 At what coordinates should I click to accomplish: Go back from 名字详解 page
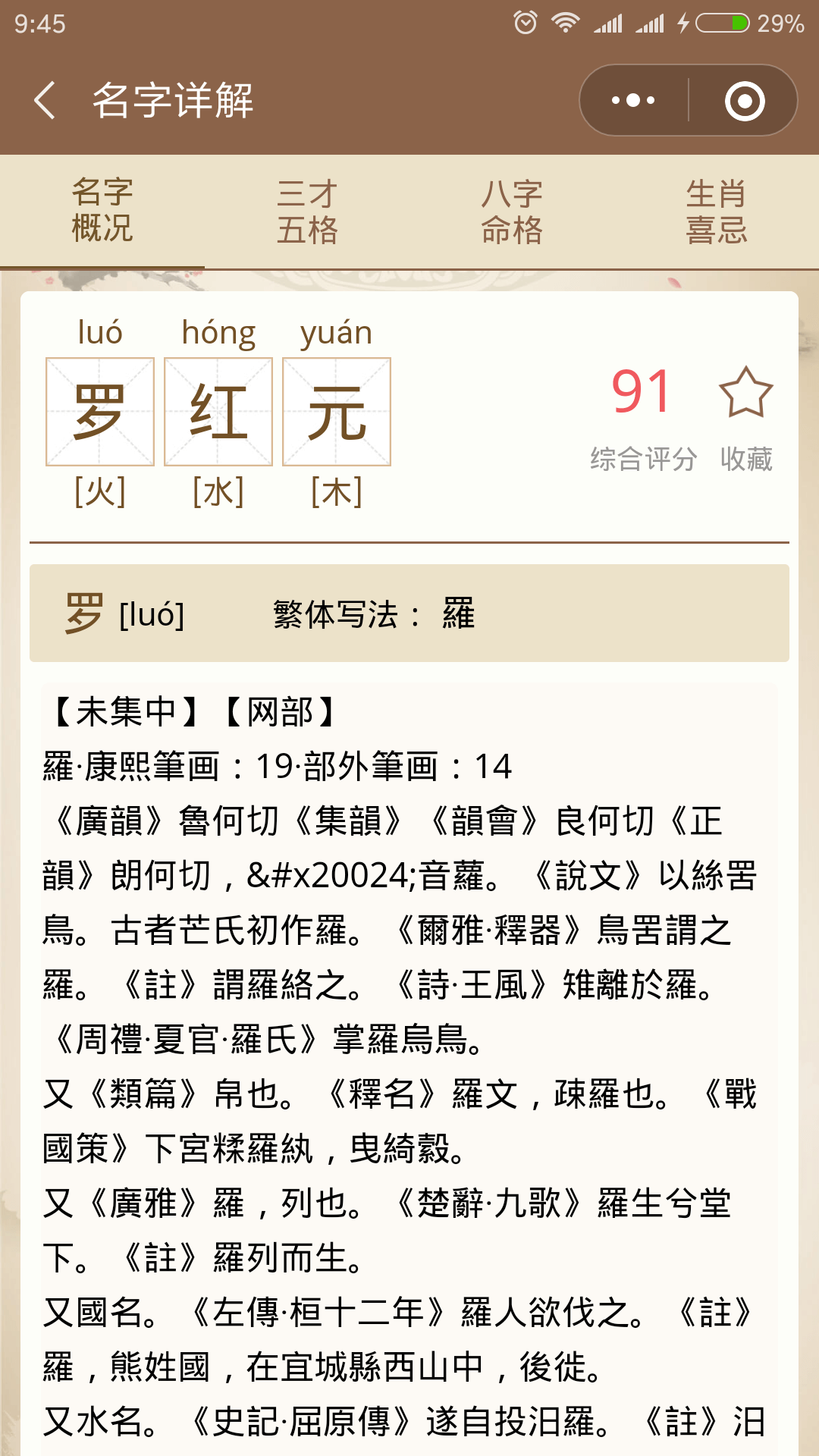45,100
